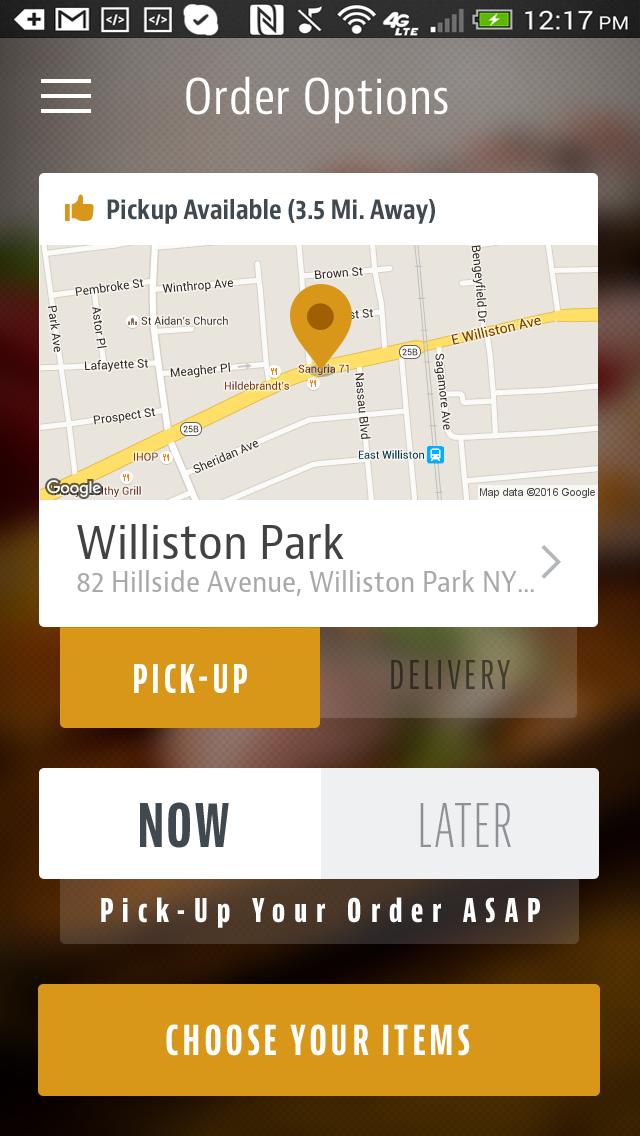Switch order timing to Later

pos(462,824)
